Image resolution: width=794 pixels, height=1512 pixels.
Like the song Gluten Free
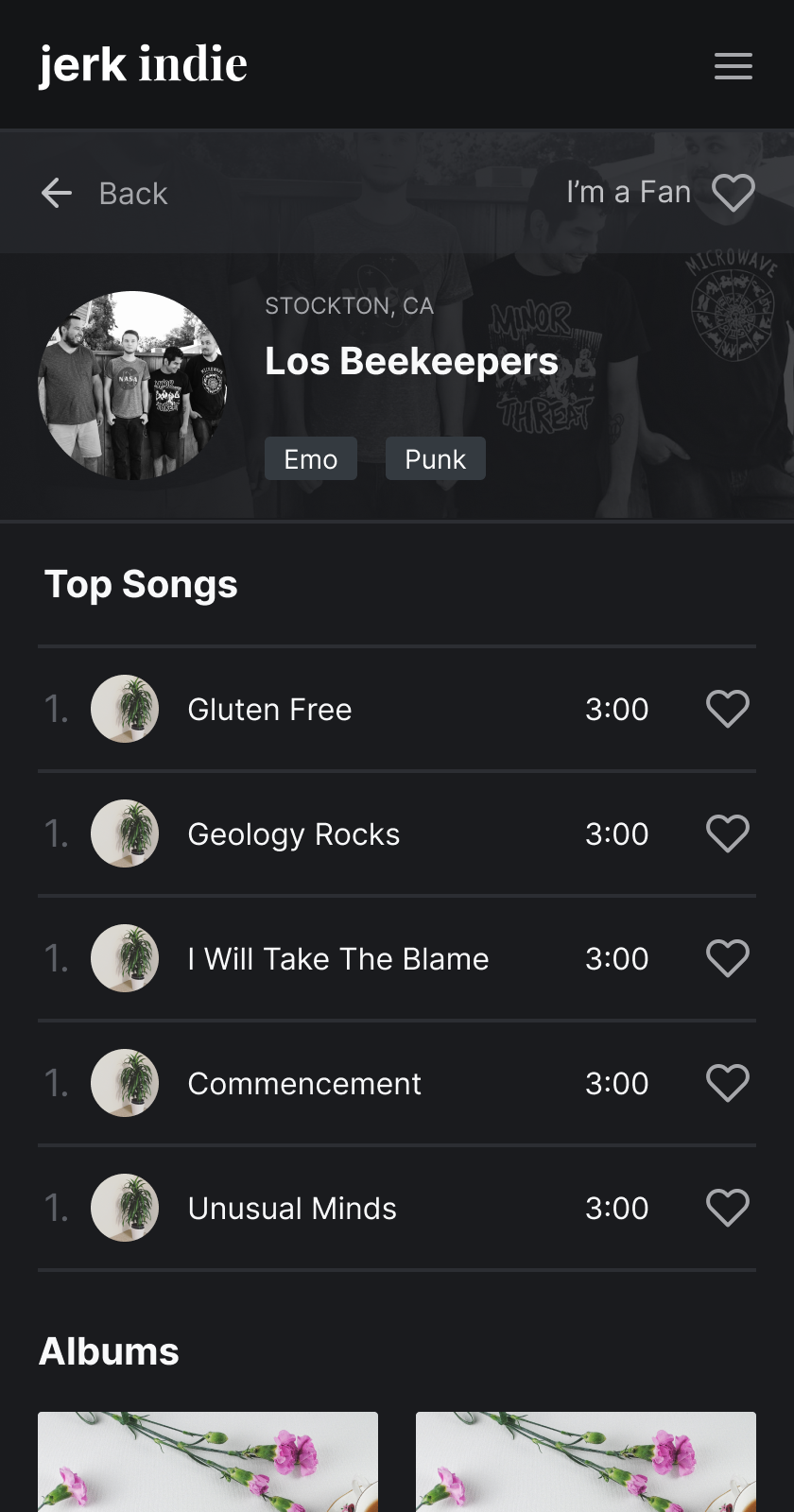pyautogui.click(x=727, y=709)
